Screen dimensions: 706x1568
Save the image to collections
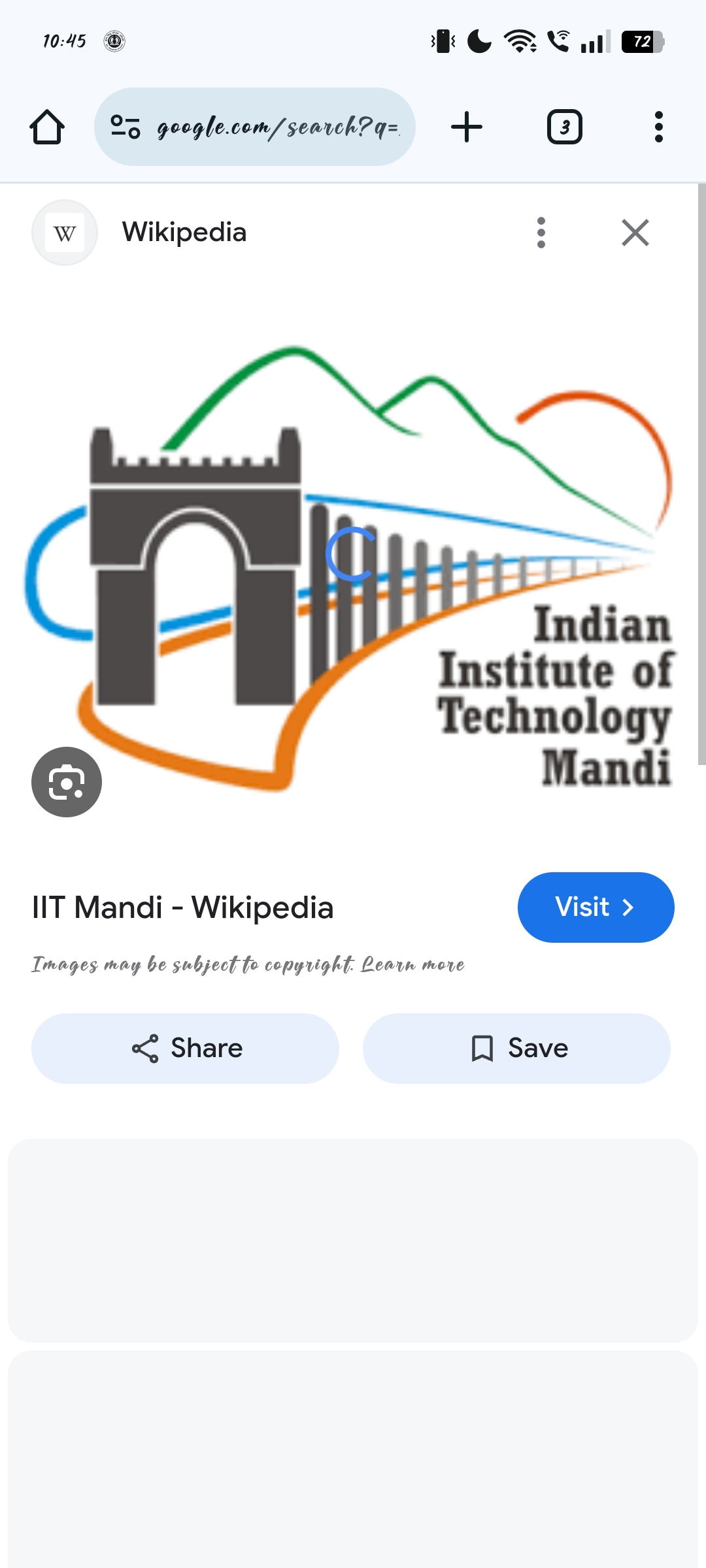point(516,1049)
